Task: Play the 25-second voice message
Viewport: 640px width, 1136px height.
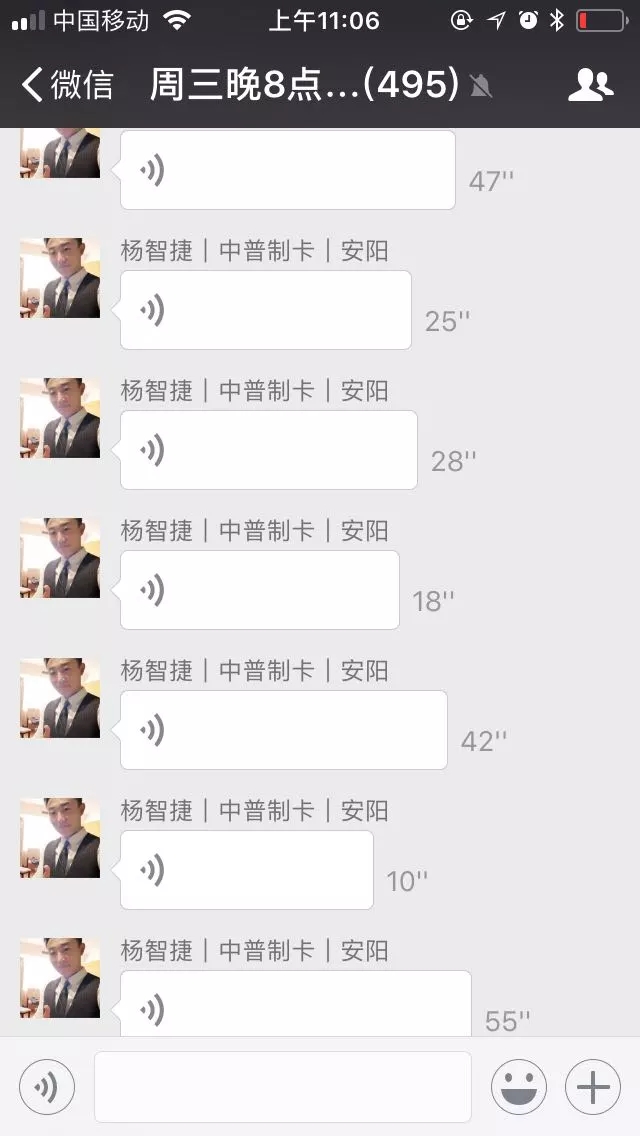Action: [265, 310]
